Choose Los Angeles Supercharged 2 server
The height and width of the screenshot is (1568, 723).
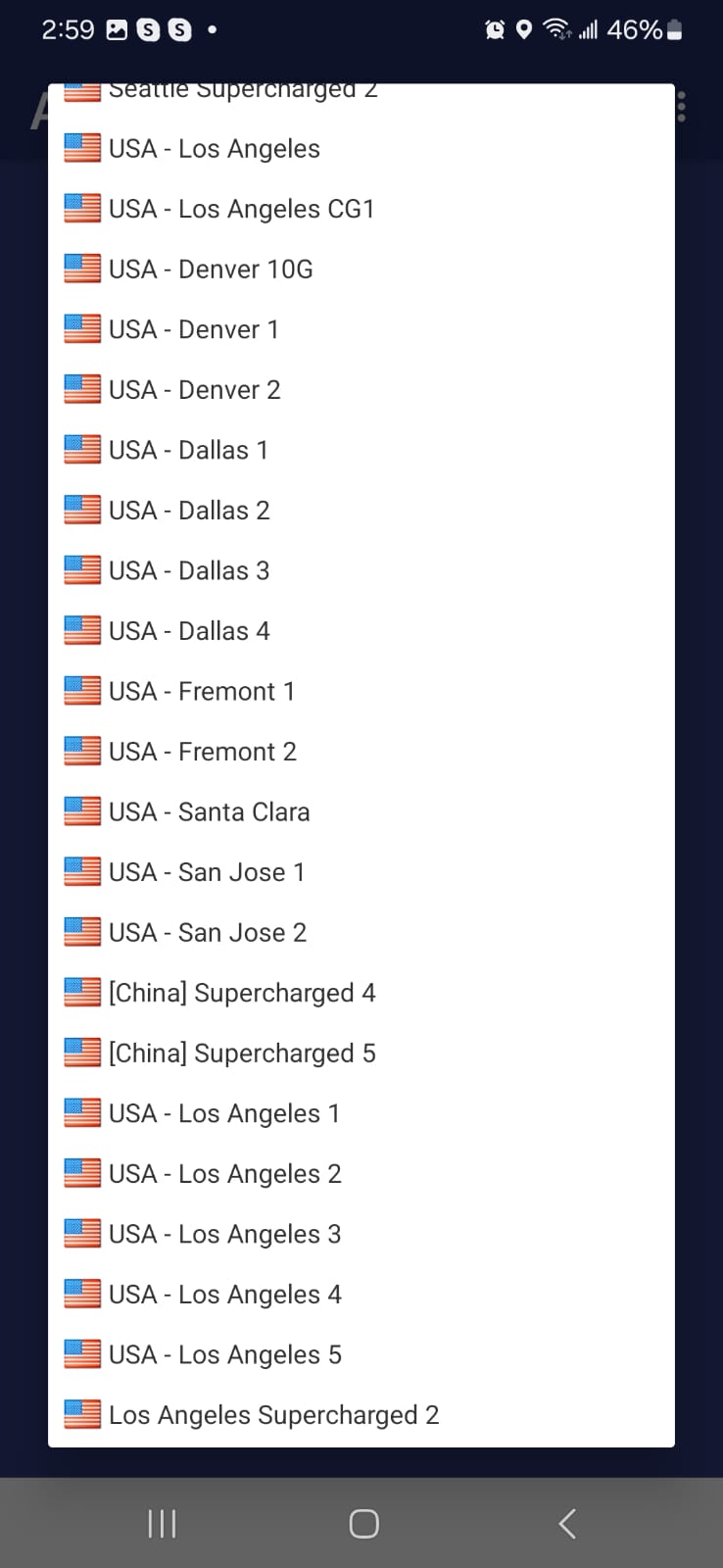point(273,1415)
